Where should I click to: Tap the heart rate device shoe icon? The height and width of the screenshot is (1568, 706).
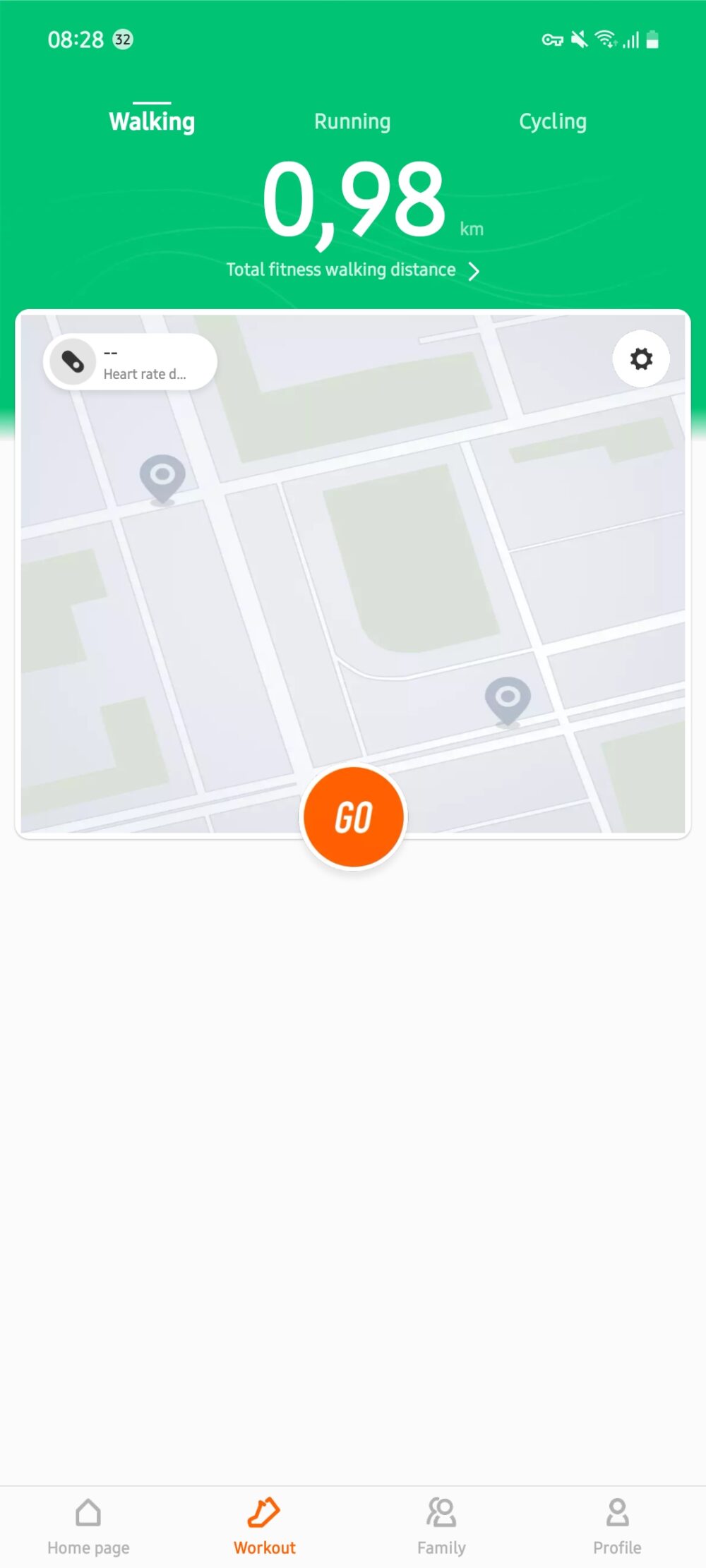point(73,361)
